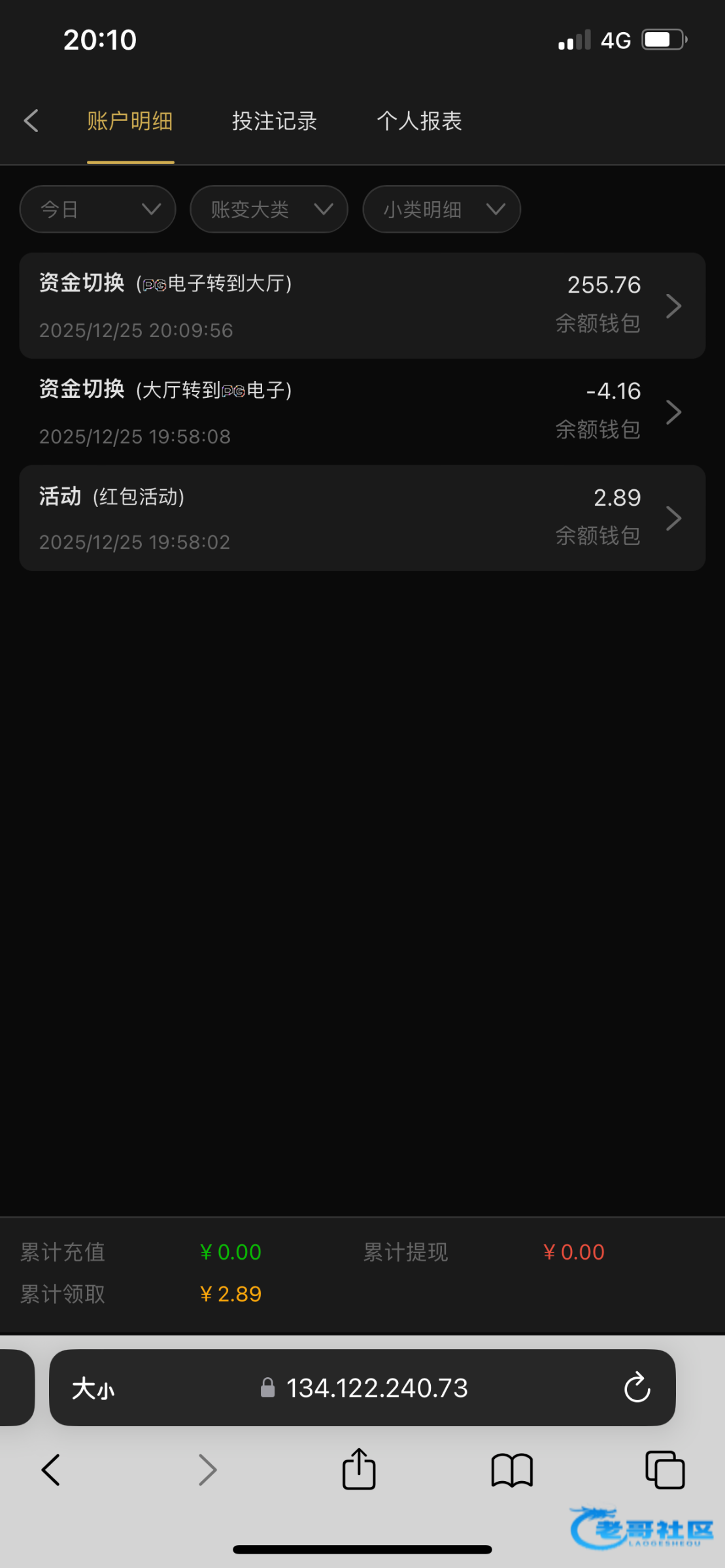Switch to the 投注记录 tab
Viewport: 725px width, 1568px height.
point(275,122)
